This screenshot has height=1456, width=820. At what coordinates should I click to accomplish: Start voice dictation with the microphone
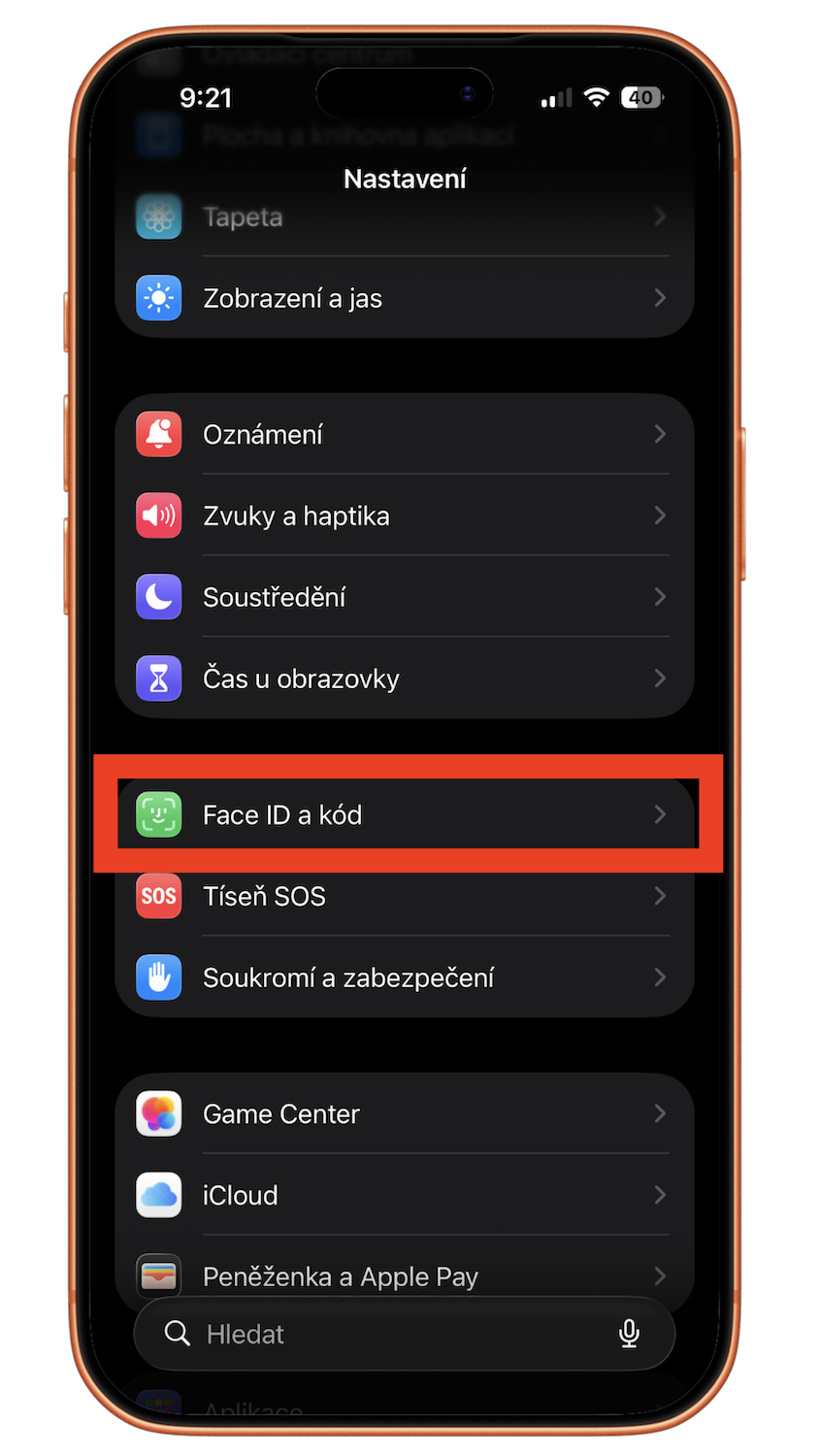629,1334
